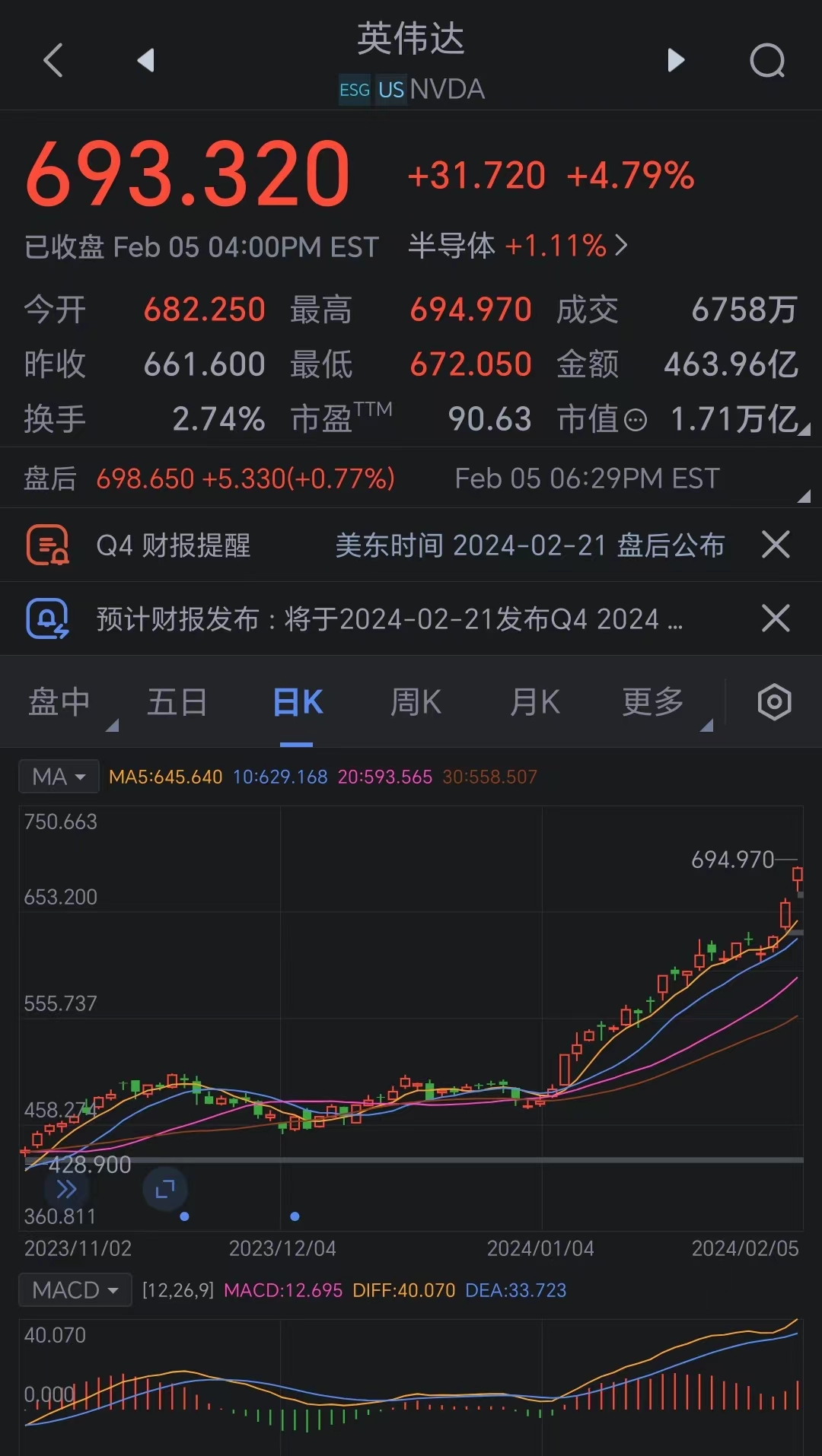Switch to the 周K chart tab
This screenshot has height=1456, width=822.
(x=416, y=702)
